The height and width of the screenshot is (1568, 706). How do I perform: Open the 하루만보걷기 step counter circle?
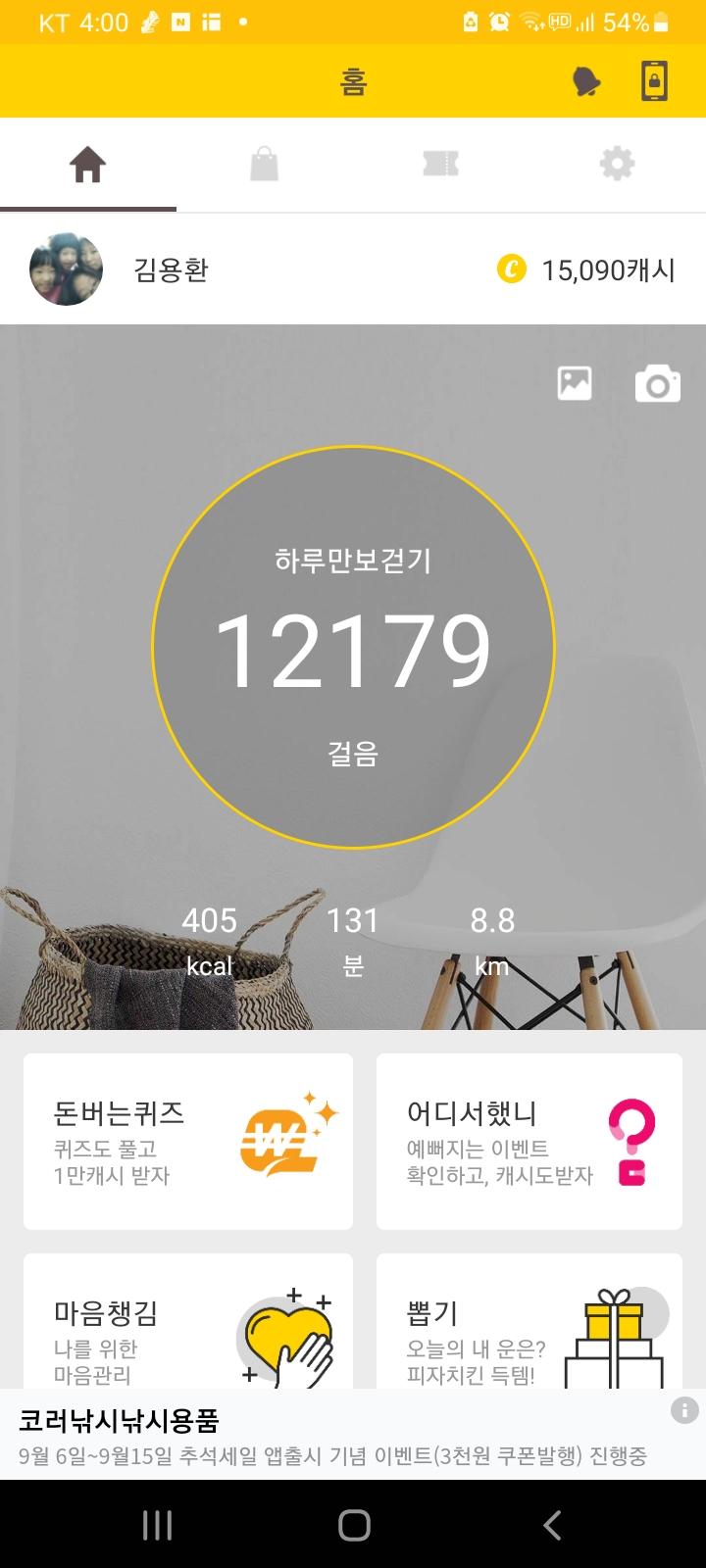click(x=353, y=647)
